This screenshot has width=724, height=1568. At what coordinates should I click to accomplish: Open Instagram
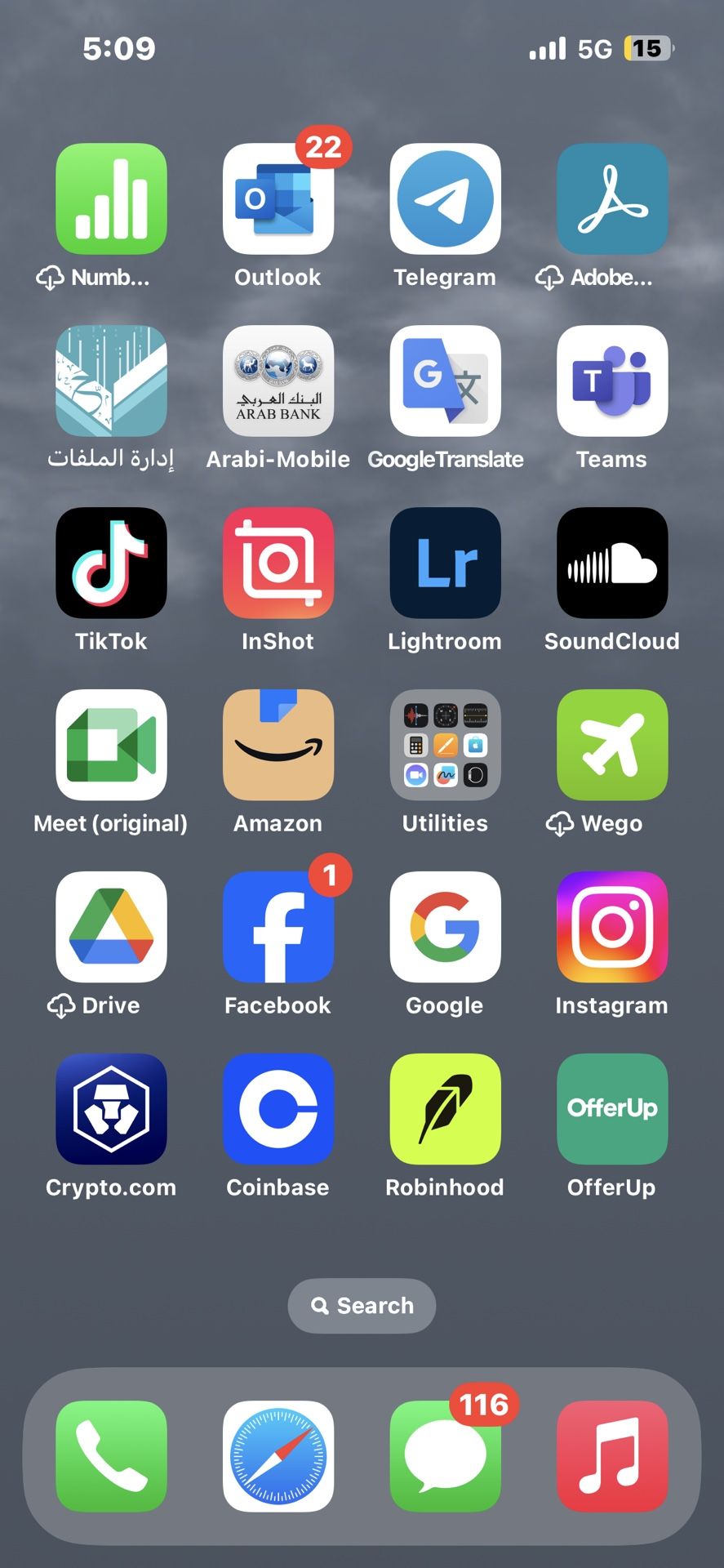click(x=611, y=927)
